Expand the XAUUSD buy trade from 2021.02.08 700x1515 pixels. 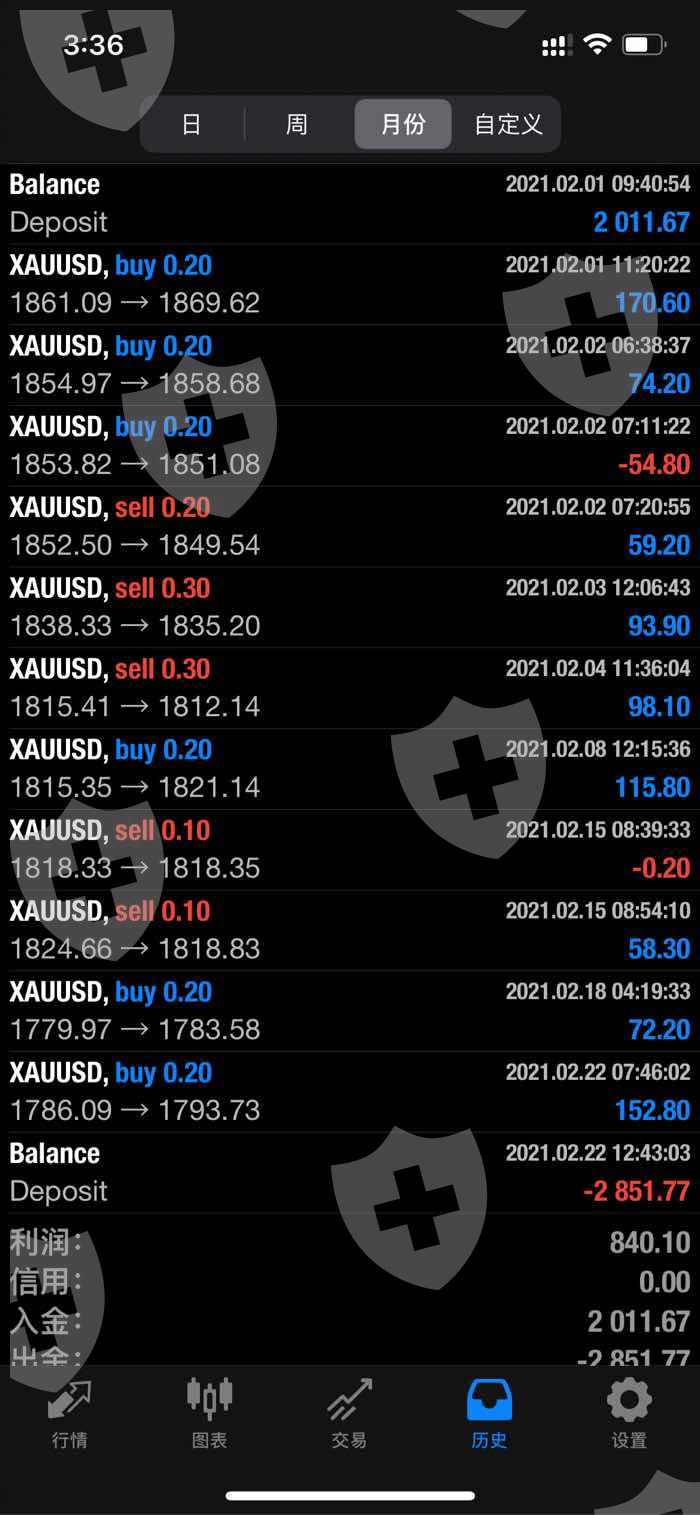point(350,769)
